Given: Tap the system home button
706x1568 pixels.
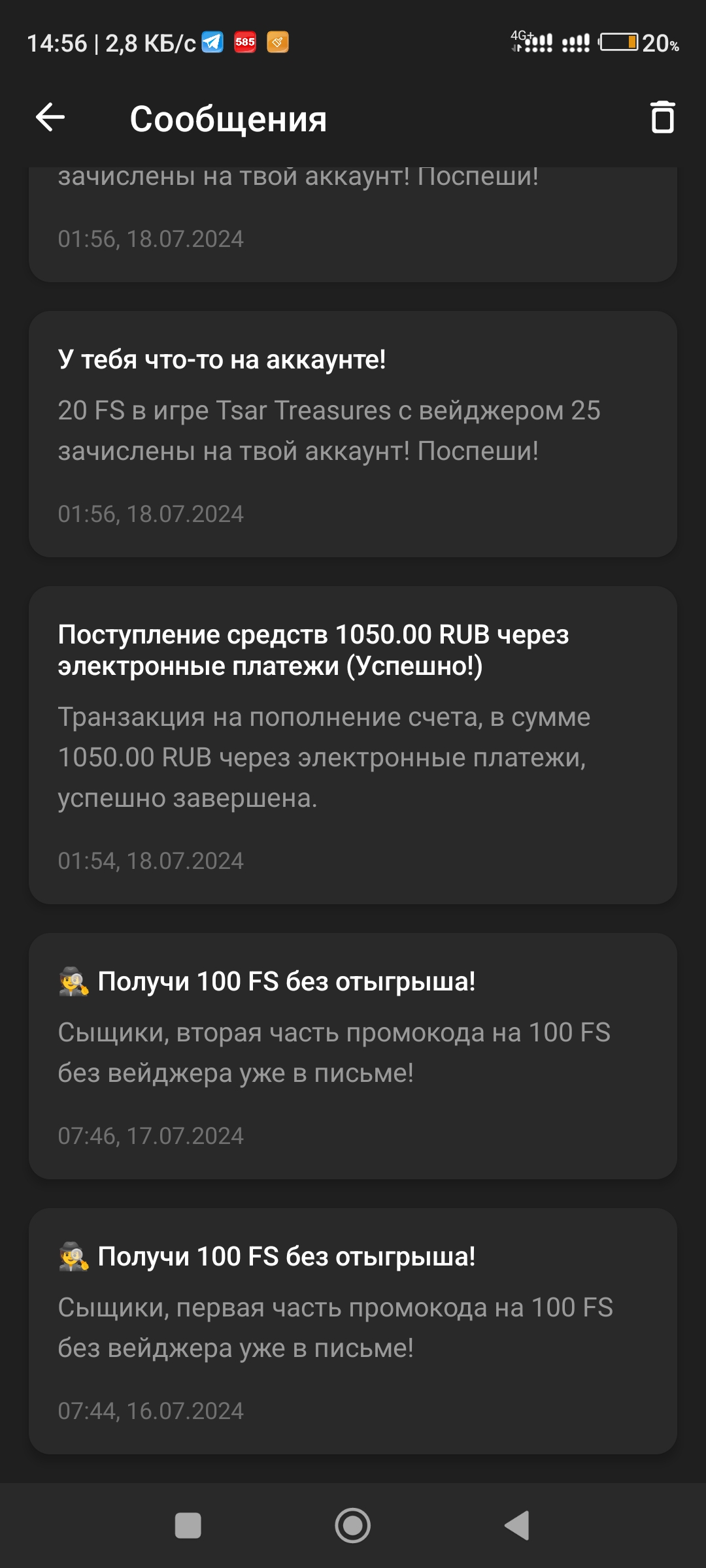Looking at the screenshot, I should [353, 1526].
